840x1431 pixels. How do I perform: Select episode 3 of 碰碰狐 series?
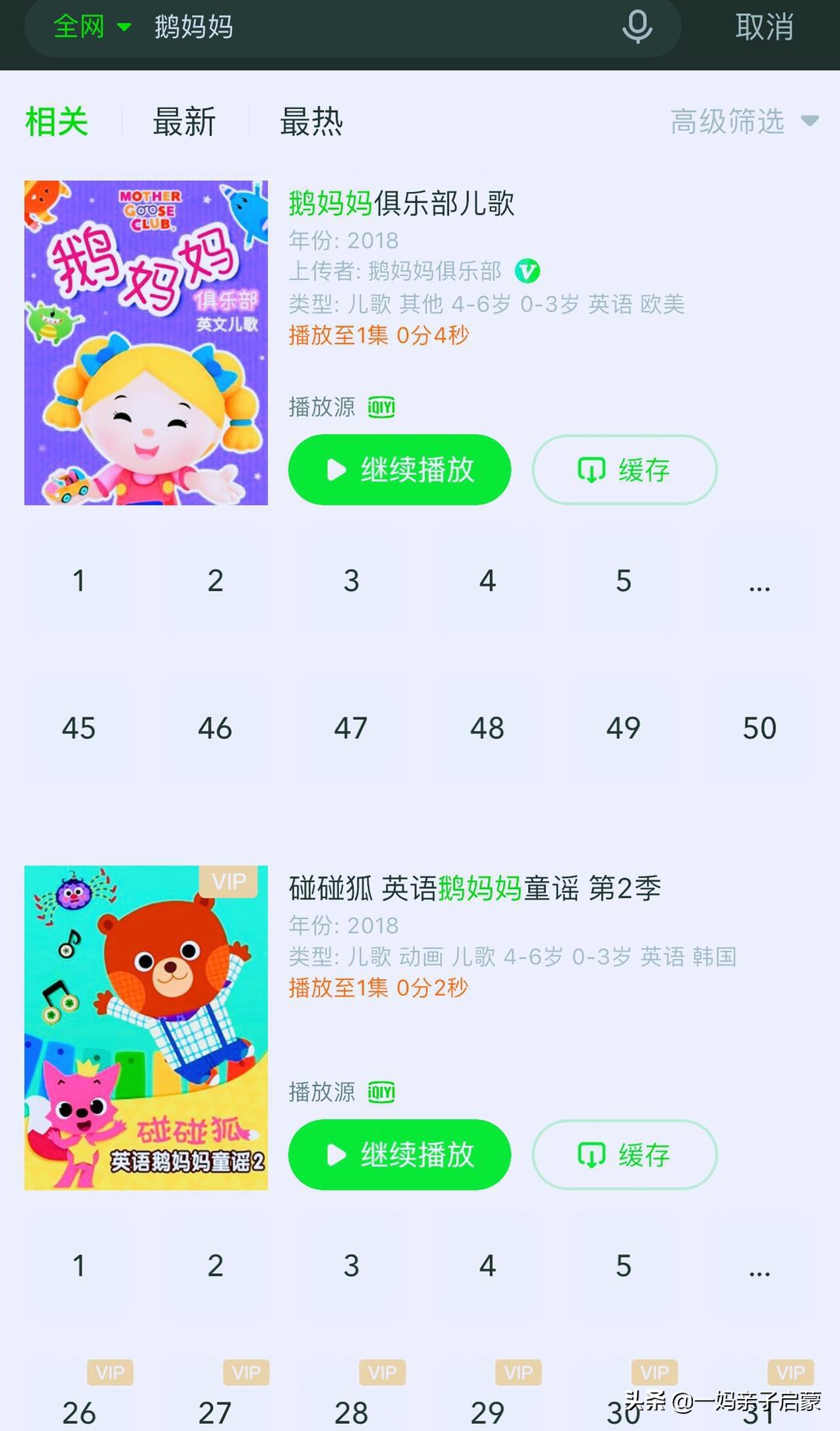[x=351, y=1266]
